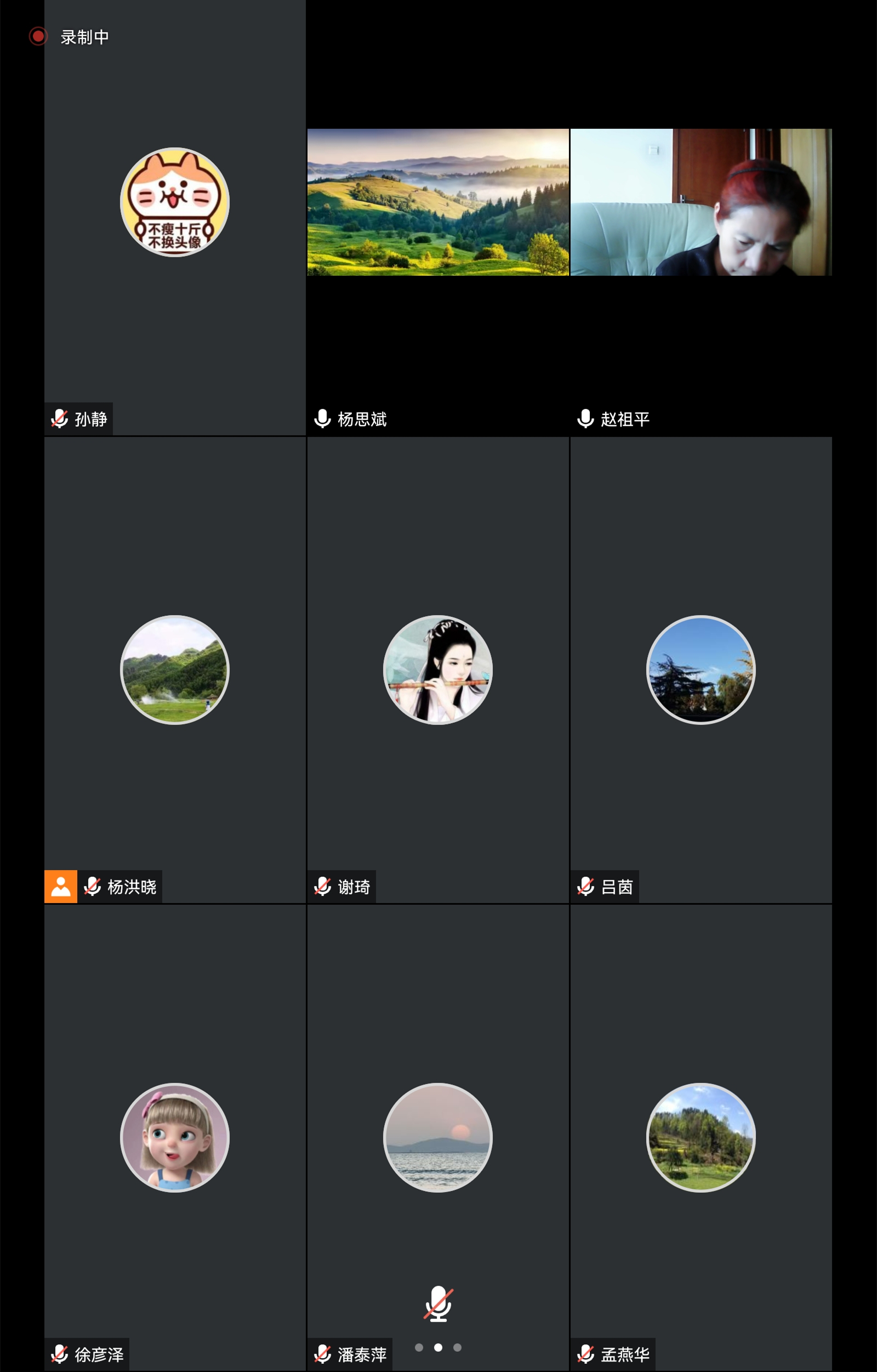Image resolution: width=877 pixels, height=1372 pixels.
Task: Tap 吕茵's participant tile
Action: 701,670
